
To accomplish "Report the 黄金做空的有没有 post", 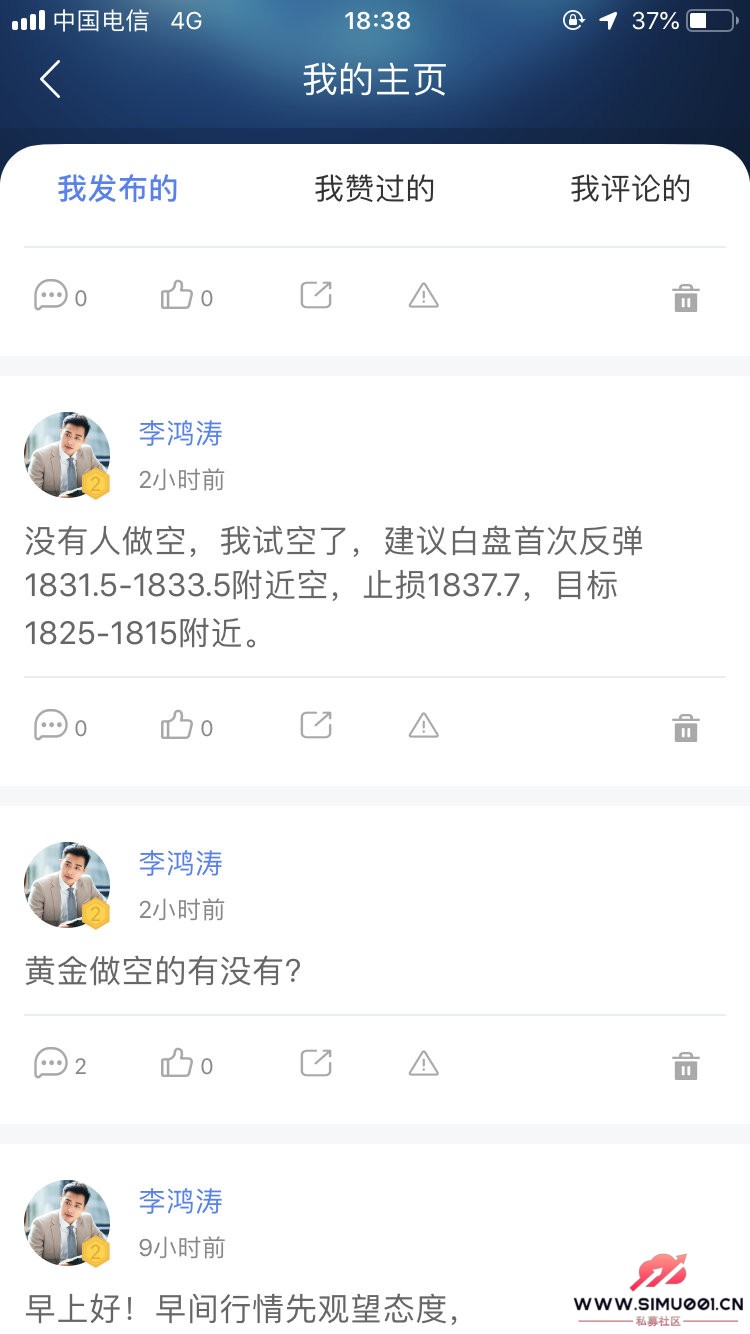I will tap(424, 1064).
